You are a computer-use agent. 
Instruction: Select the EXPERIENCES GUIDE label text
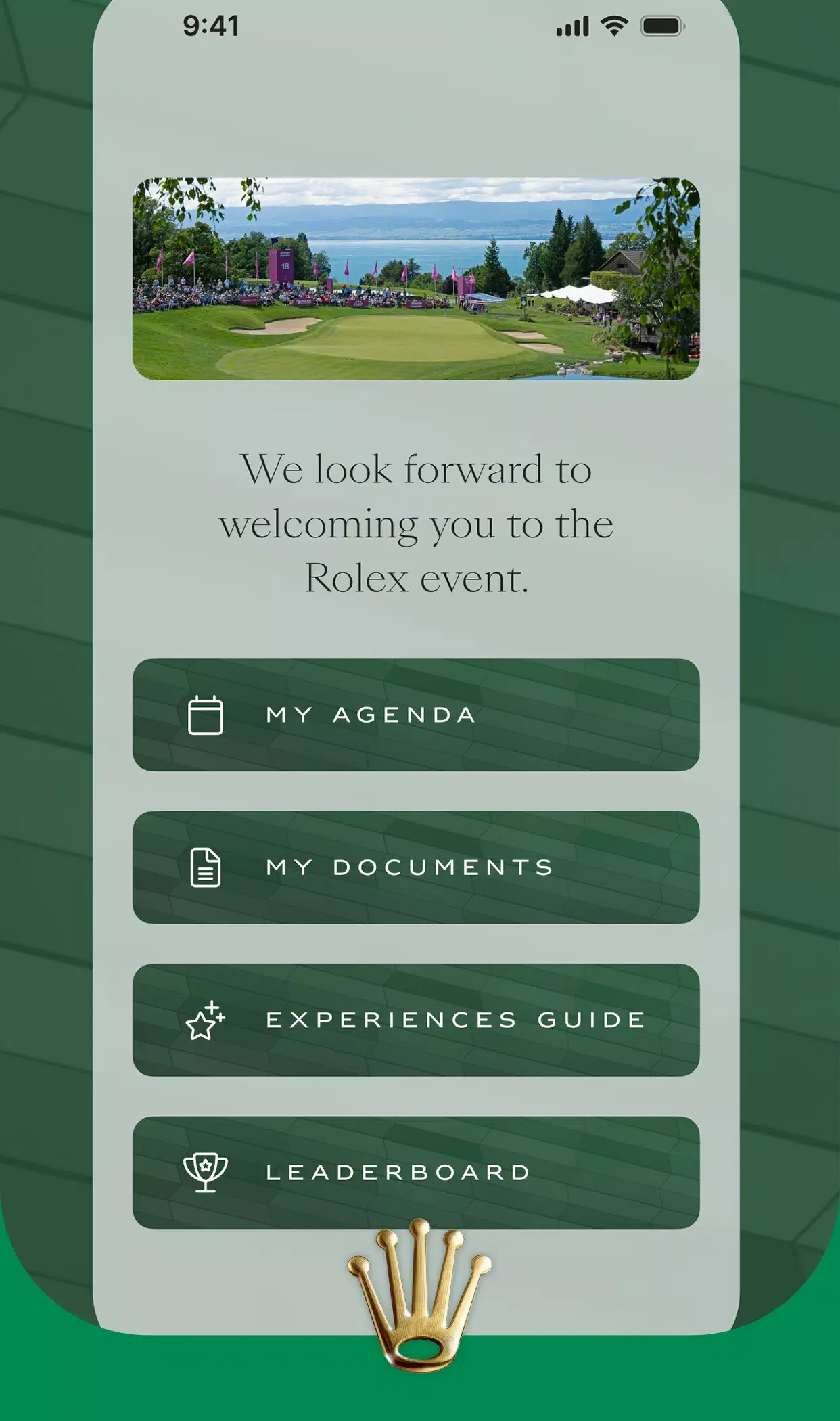455,1021
